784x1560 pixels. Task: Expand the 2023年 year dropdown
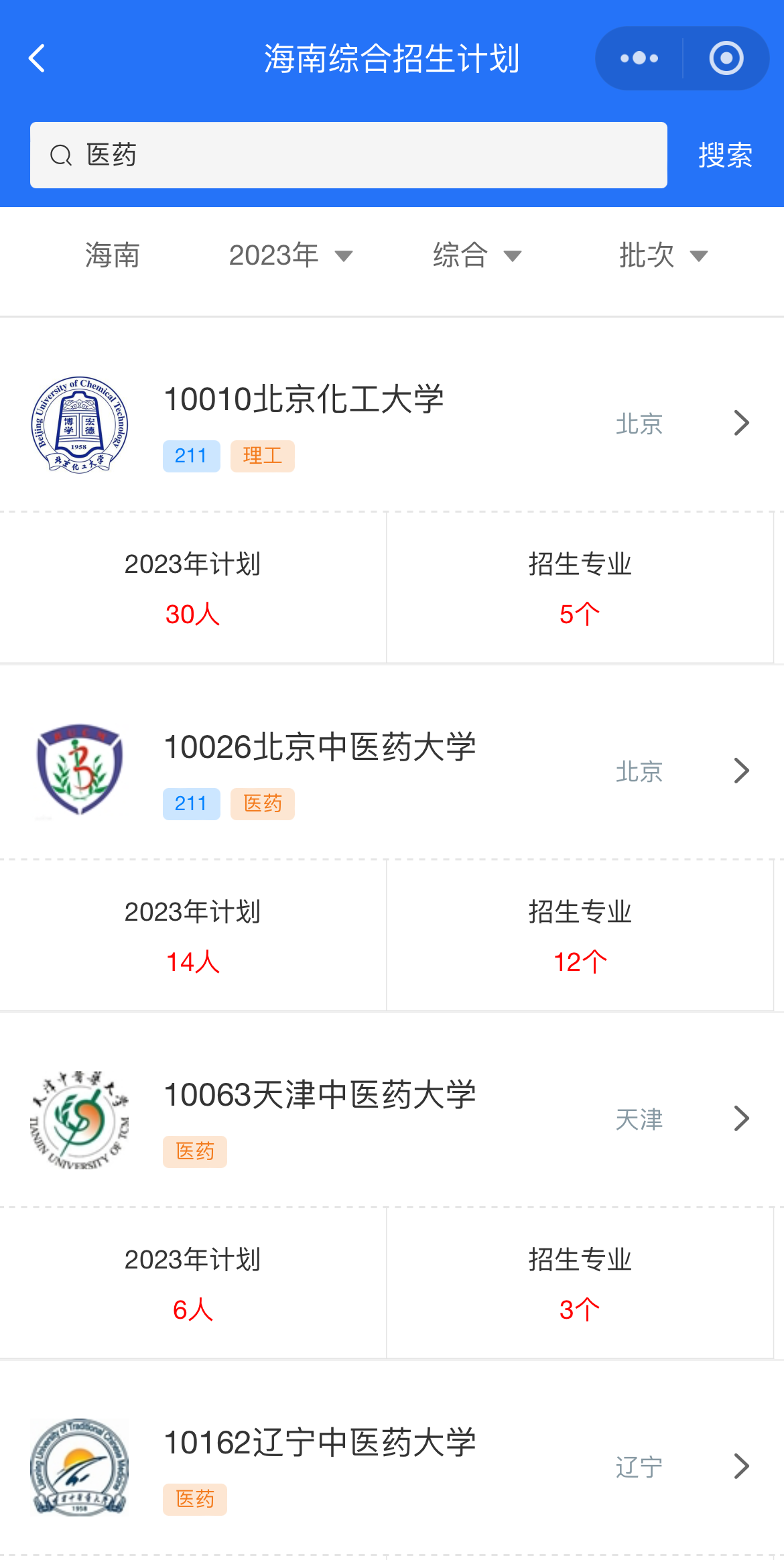pyautogui.click(x=290, y=255)
